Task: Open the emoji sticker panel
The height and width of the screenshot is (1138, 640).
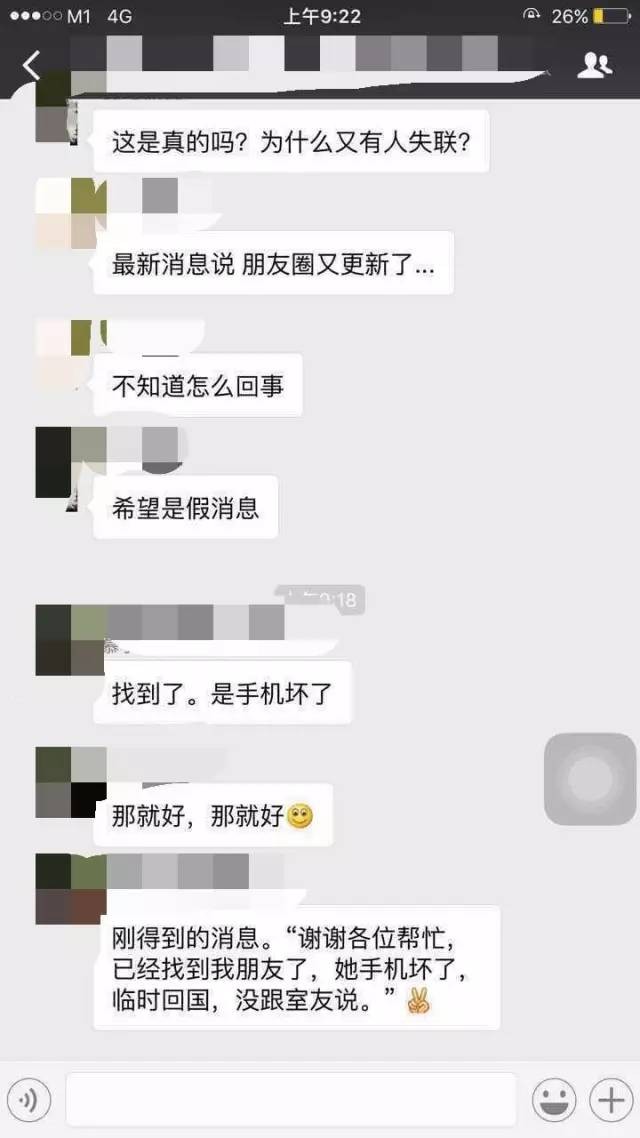Action: click(x=553, y=1101)
